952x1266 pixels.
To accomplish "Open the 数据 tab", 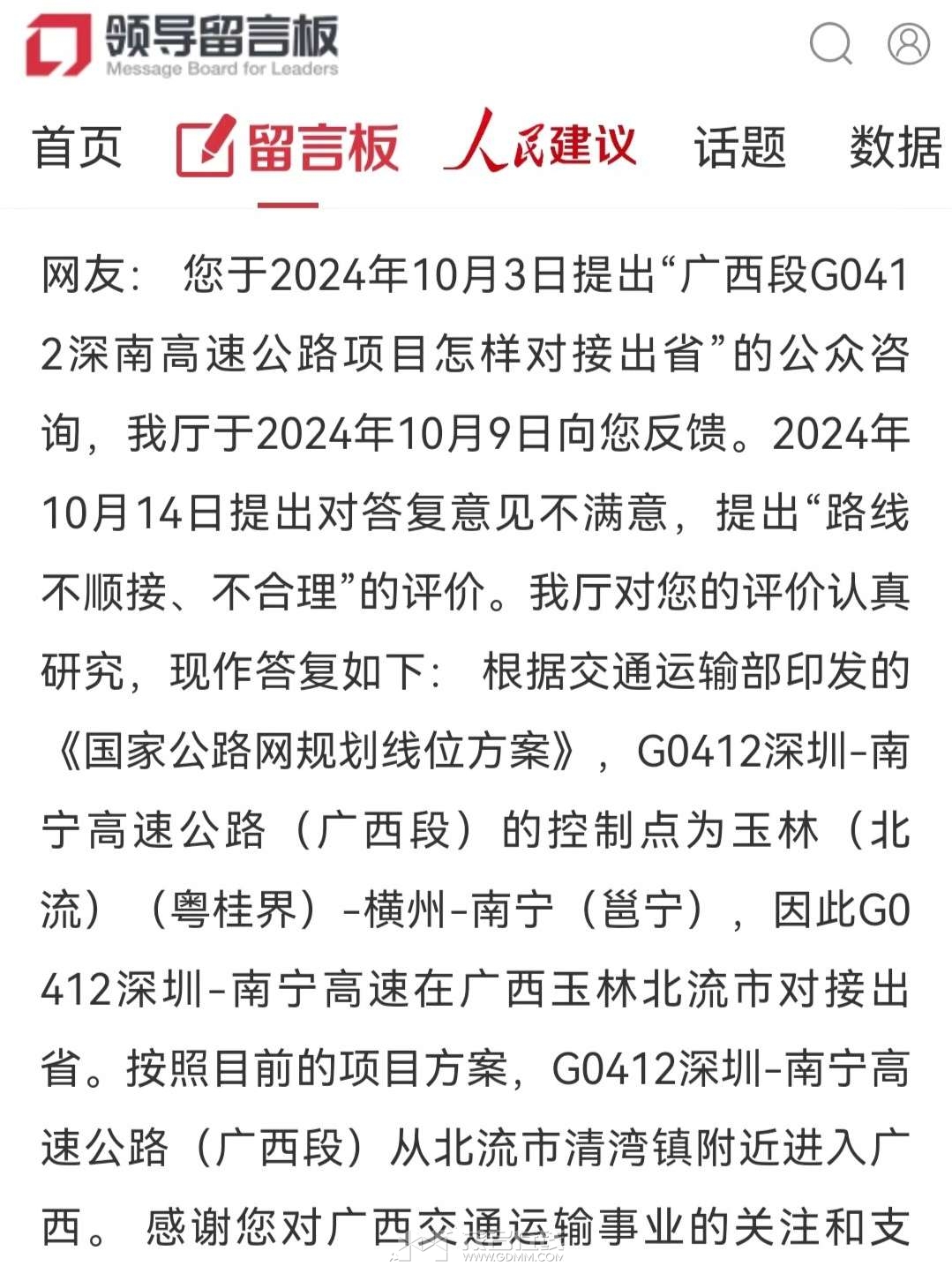I will [x=895, y=146].
